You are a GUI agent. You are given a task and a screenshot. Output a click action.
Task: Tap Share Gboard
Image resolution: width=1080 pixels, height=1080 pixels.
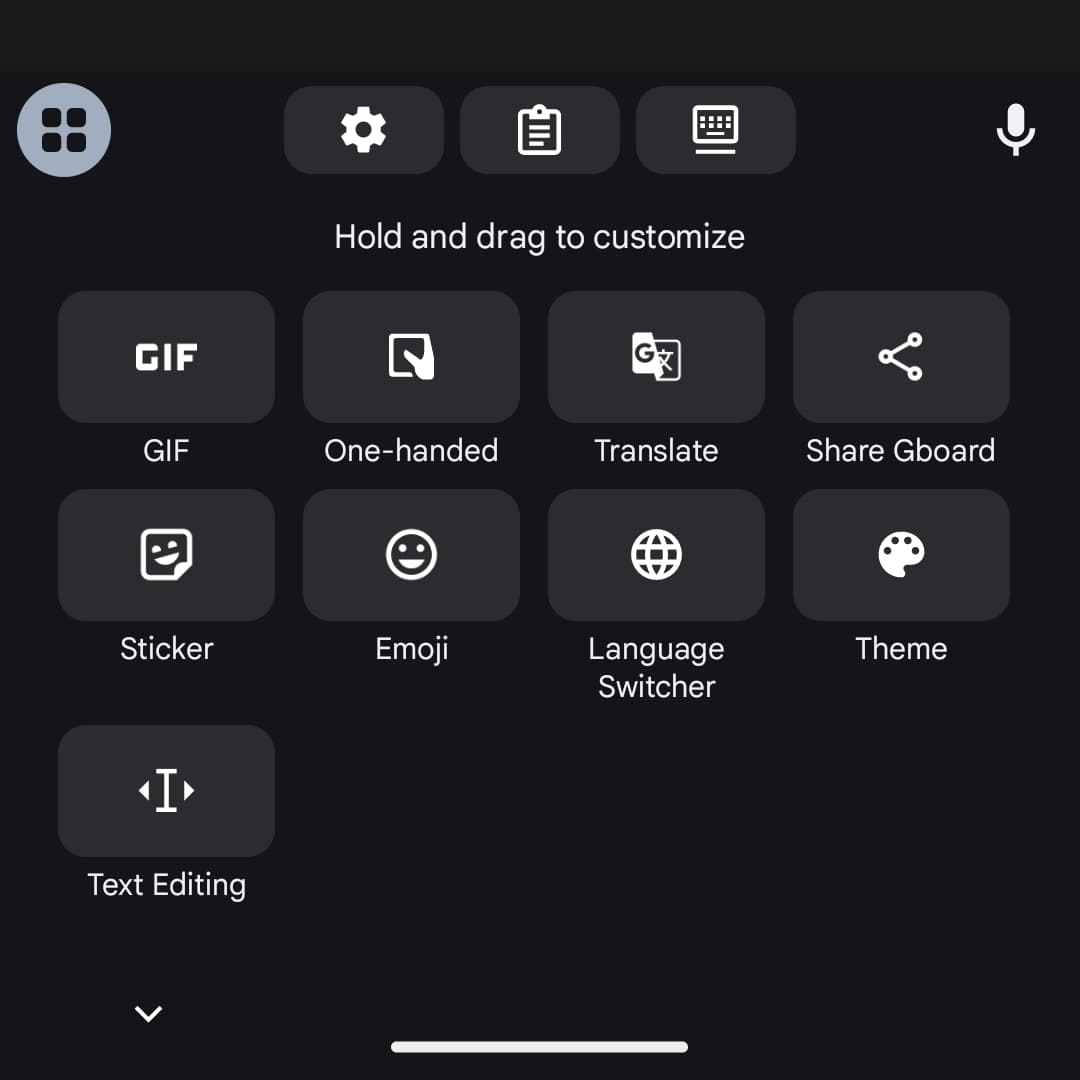(901, 357)
